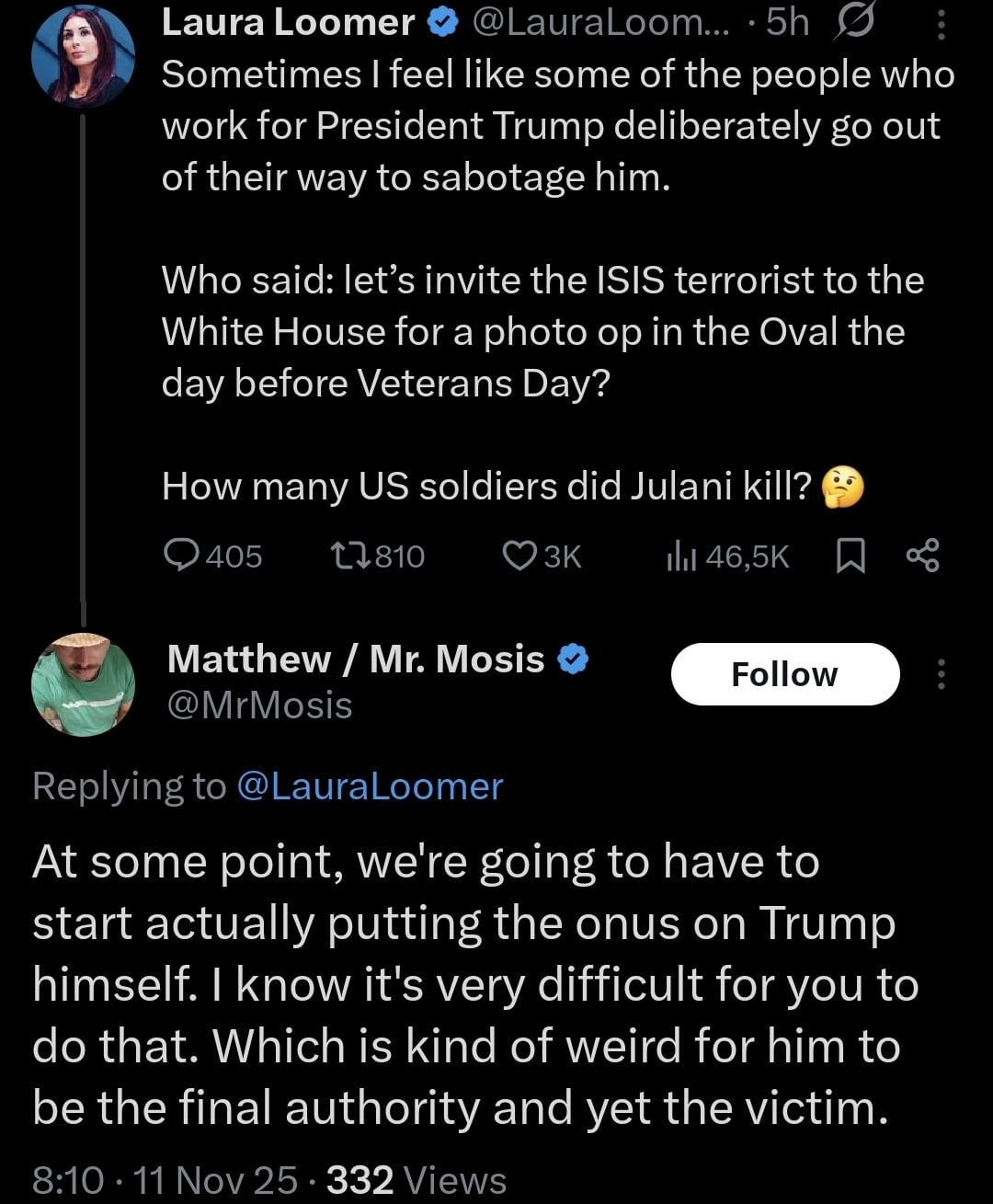Open overflow menu on Laura Loomer's post
Screen dimensions: 993x1204
(x=940, y=25)
